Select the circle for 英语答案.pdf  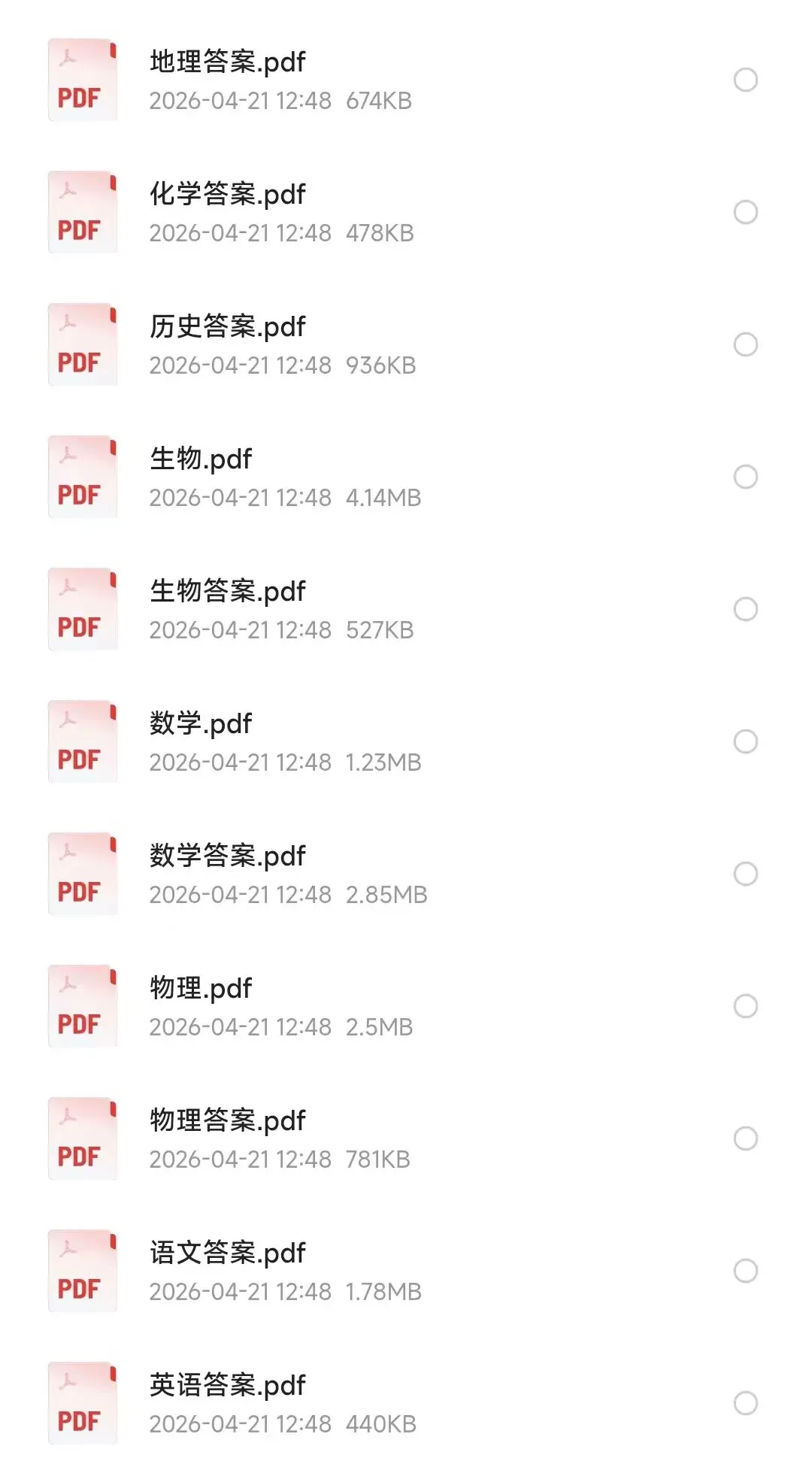pyautogui.click(x=745, y=1403)
